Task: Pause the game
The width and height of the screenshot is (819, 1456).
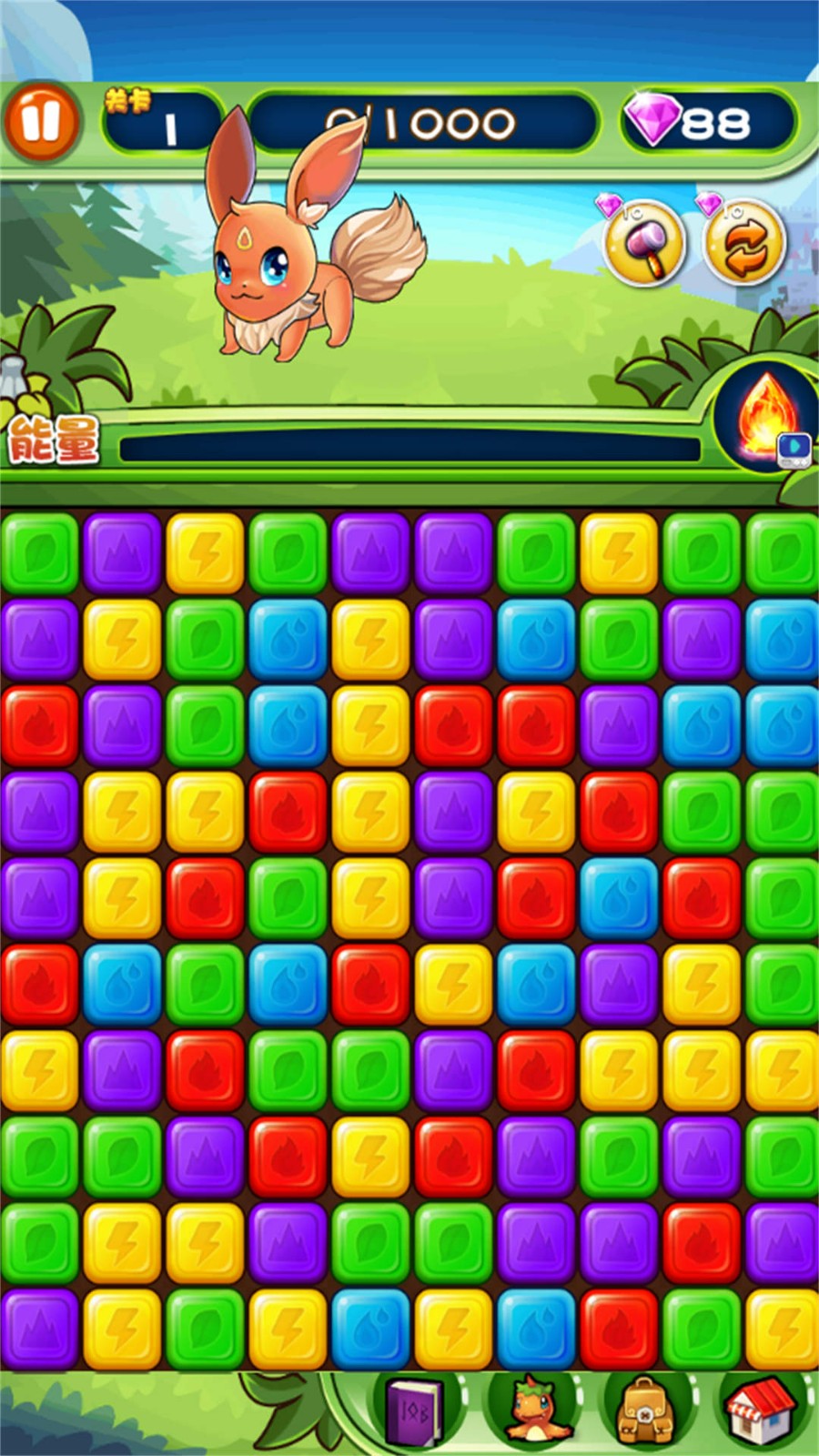Action: [41, 122]
